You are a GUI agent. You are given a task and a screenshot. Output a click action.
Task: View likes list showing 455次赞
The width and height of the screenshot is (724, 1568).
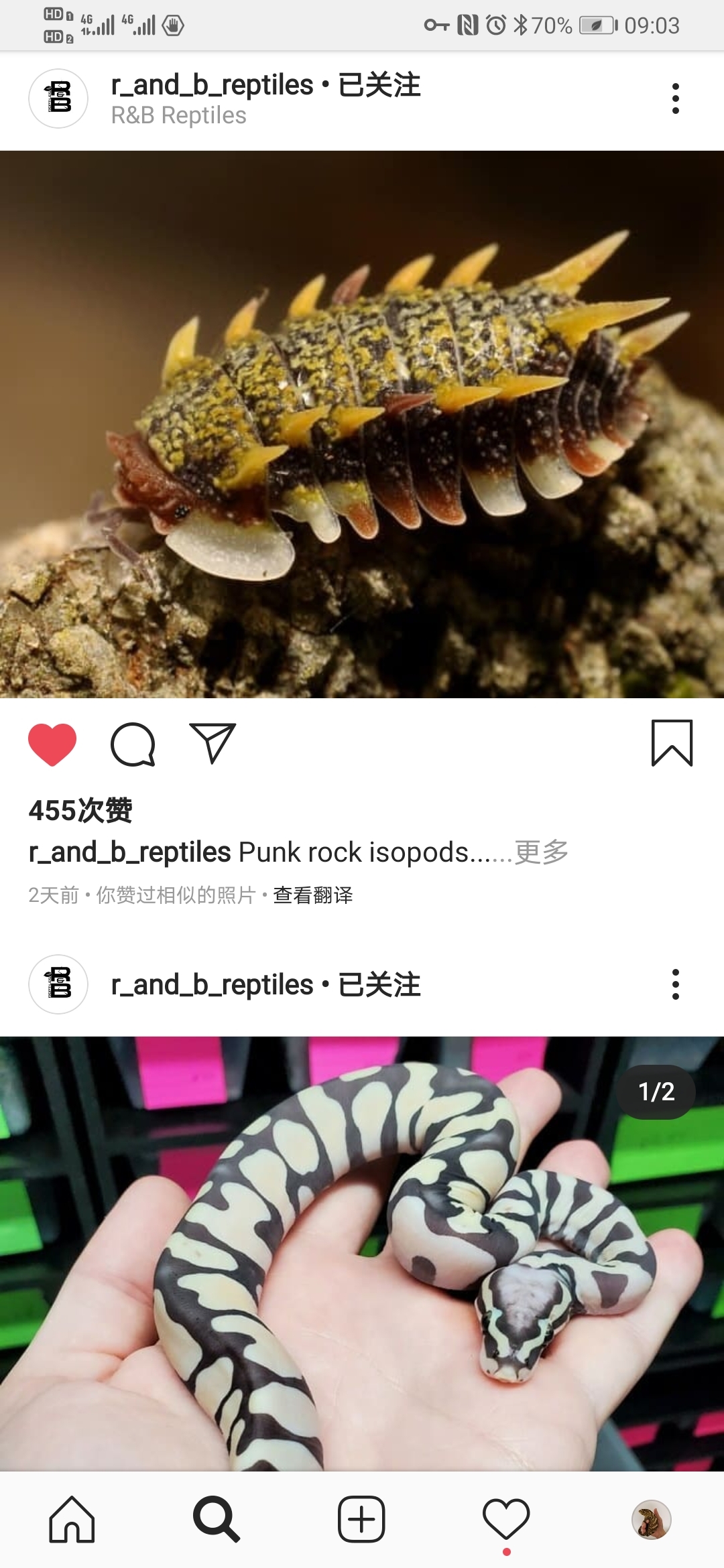(80, 811)
